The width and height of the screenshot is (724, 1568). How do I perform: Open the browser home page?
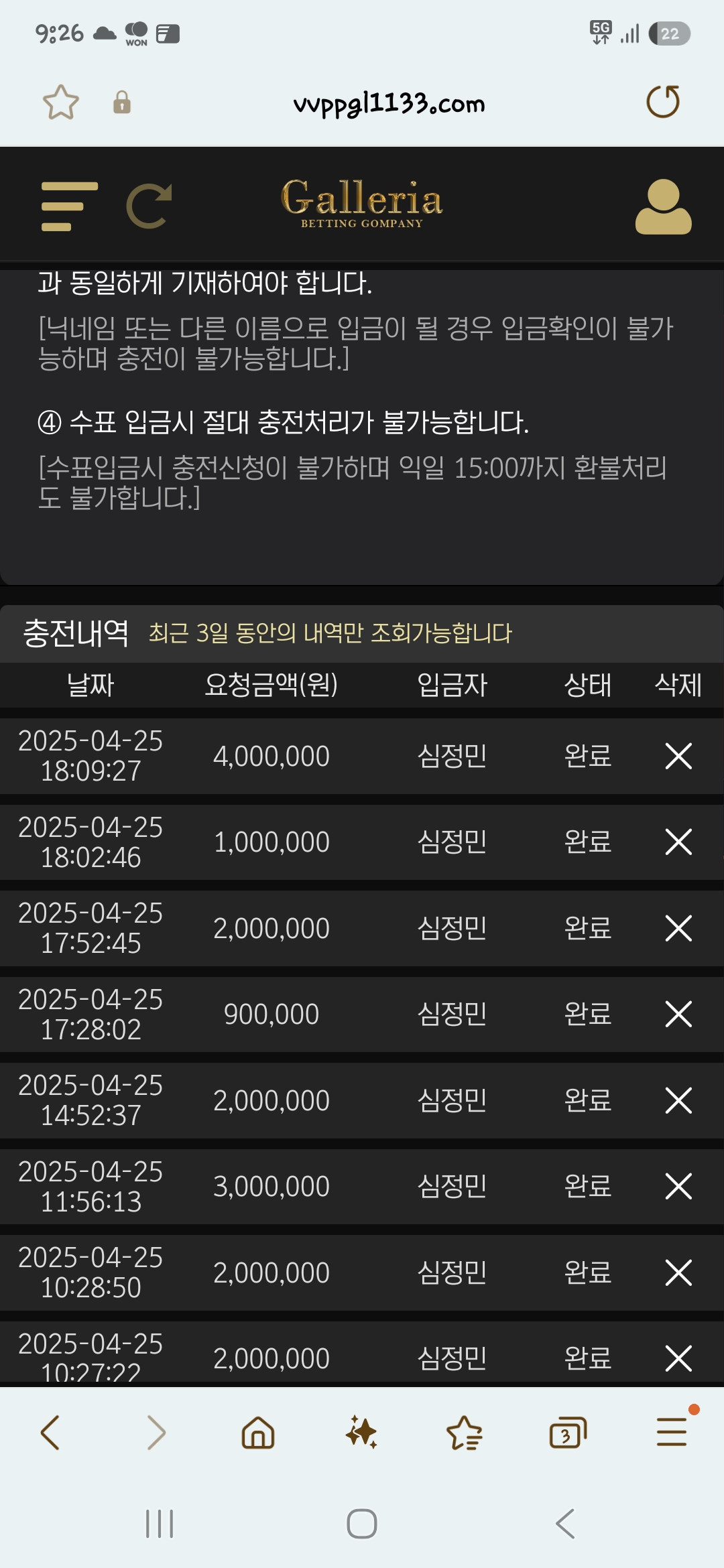258,1433
